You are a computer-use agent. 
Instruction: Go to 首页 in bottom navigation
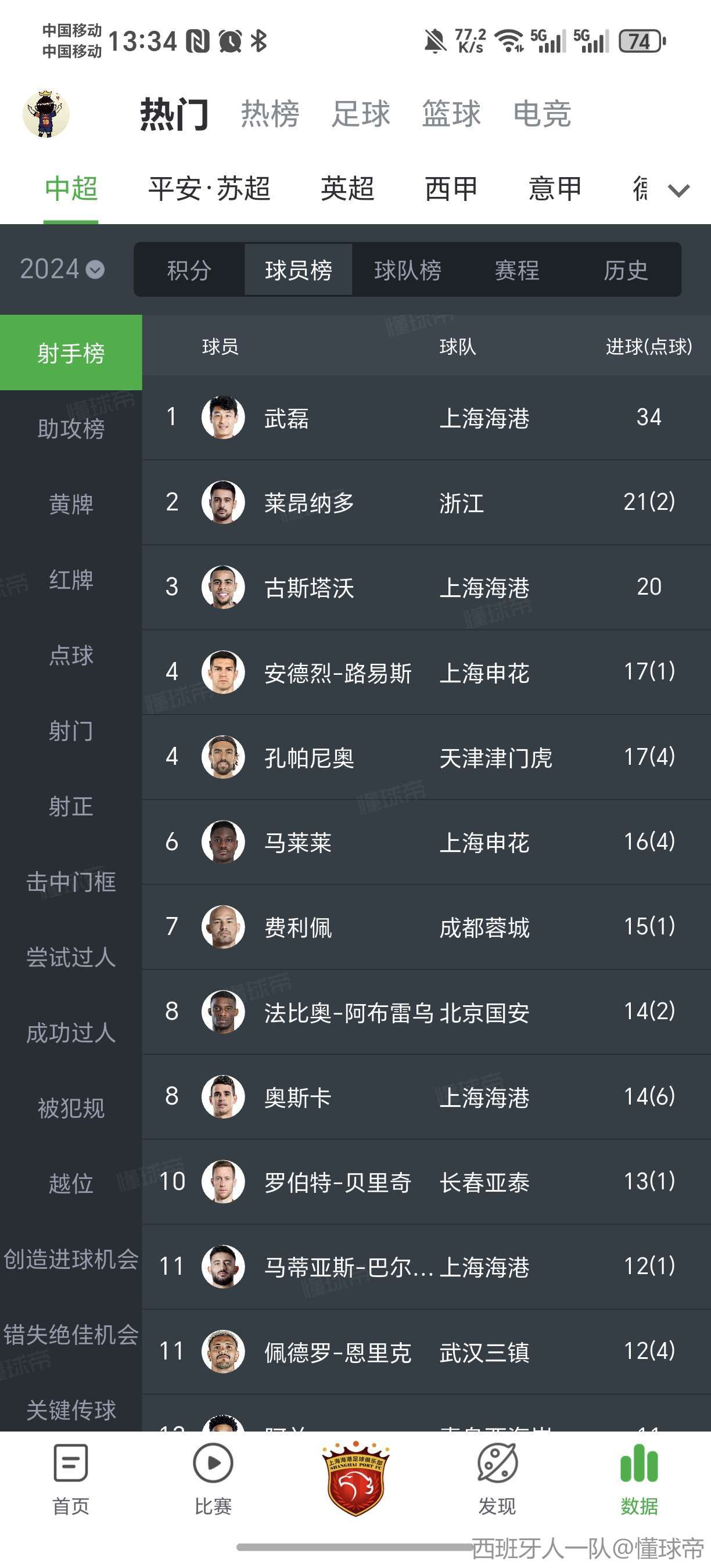pyautogui.click(x=71, y=1480)
